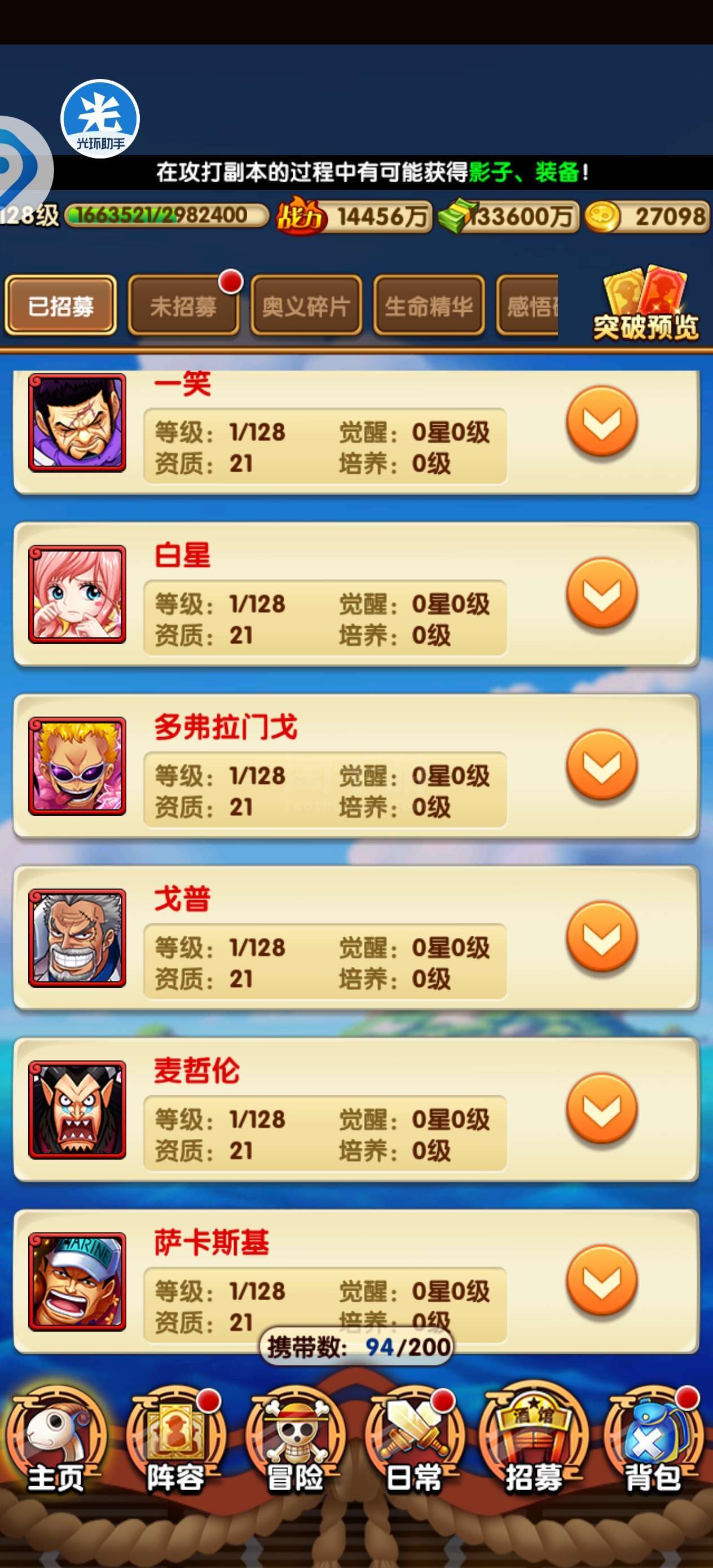Image resolution: width=713 pixels, height=1568 pixels.
Task: Open the 冒险 adventure section
Action: [x=296, y=1446]
